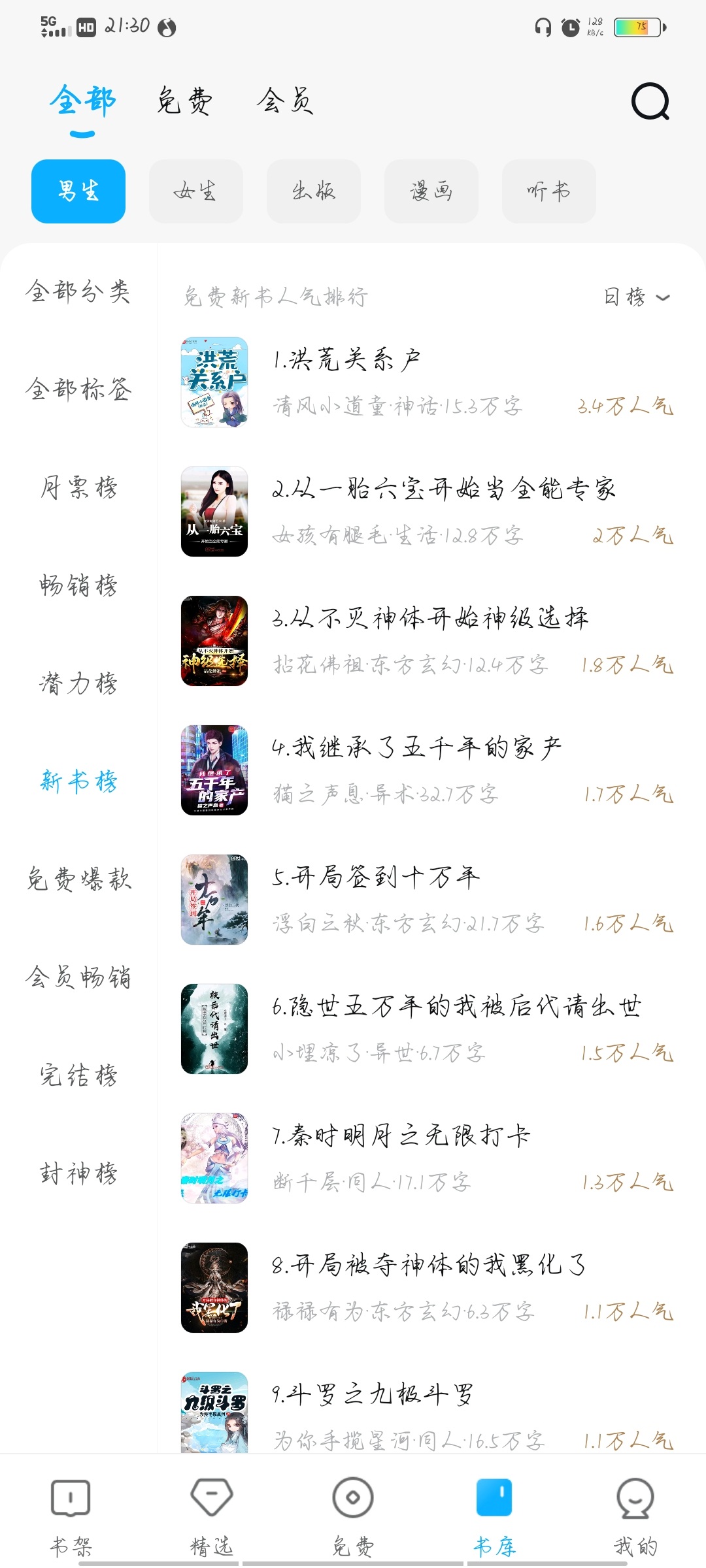Switch to the 免费 top tab
706x1568 pixels.
click(x=184, y=101)
